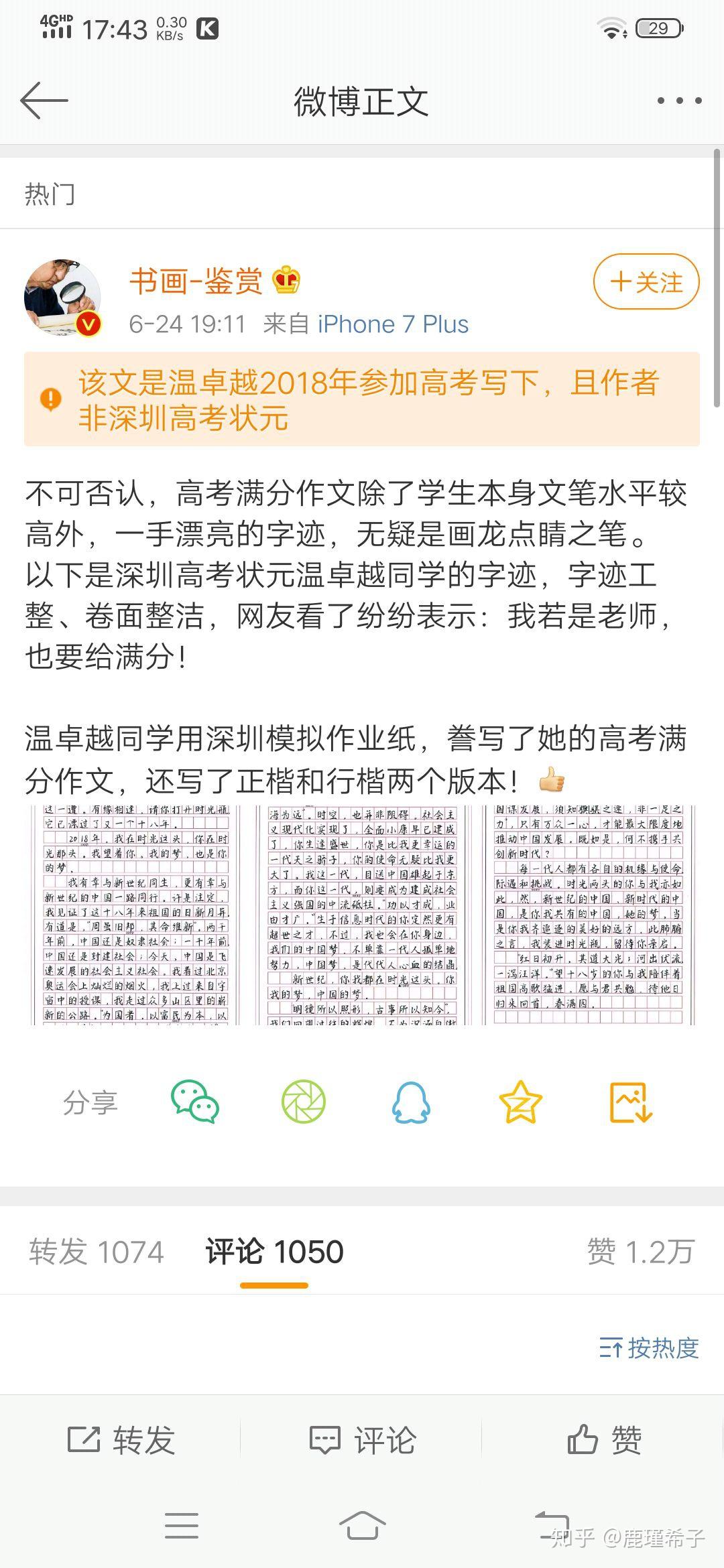View the middle essay handwriting image

(x=362, y=915)
